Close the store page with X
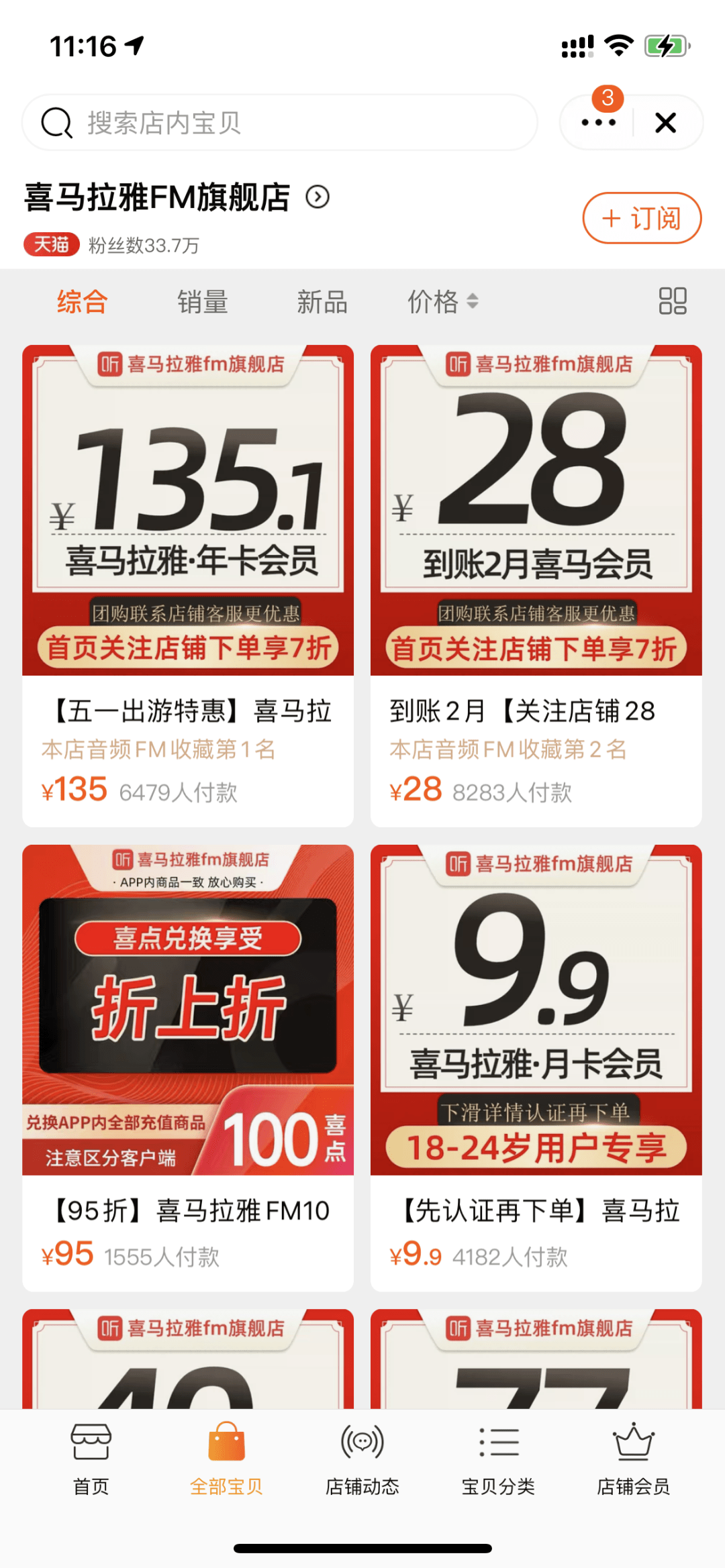The image size is (725, 1568). [x=665, y=123]
